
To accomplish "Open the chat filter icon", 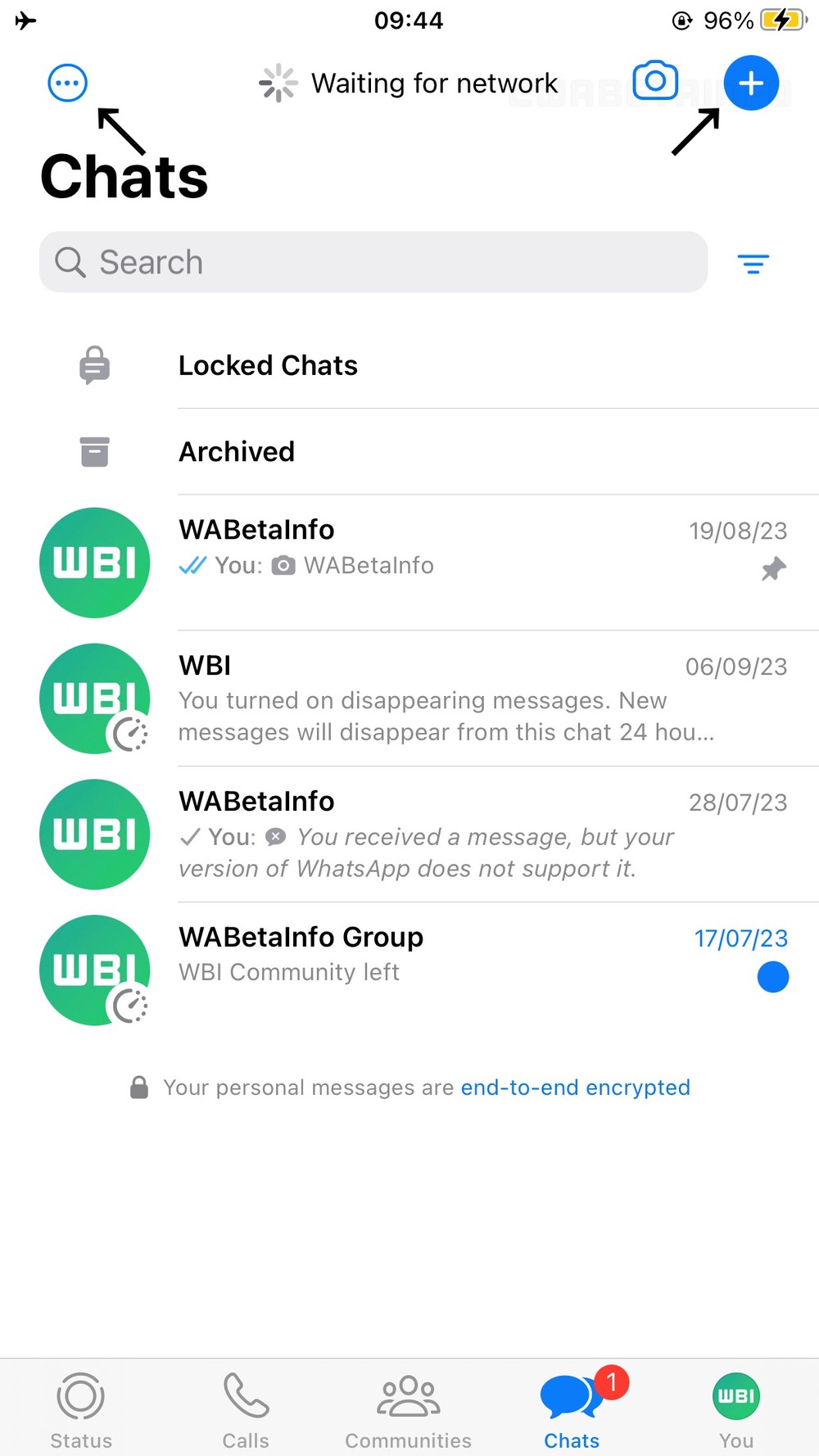I will (753, 264).
